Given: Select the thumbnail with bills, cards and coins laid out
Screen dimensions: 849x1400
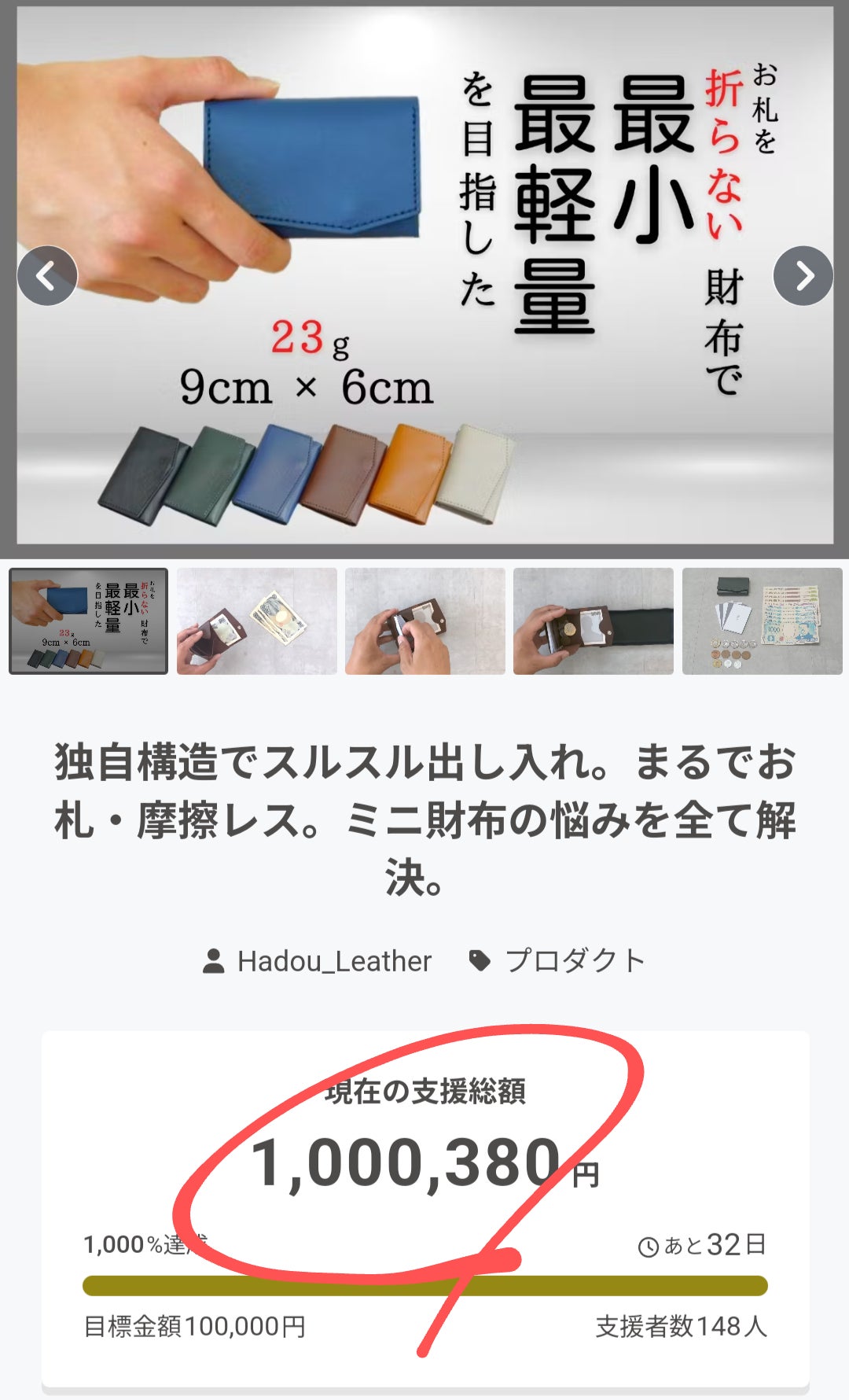Looking at the screenshot, I should pyautogui.click(x=762, y=621).
